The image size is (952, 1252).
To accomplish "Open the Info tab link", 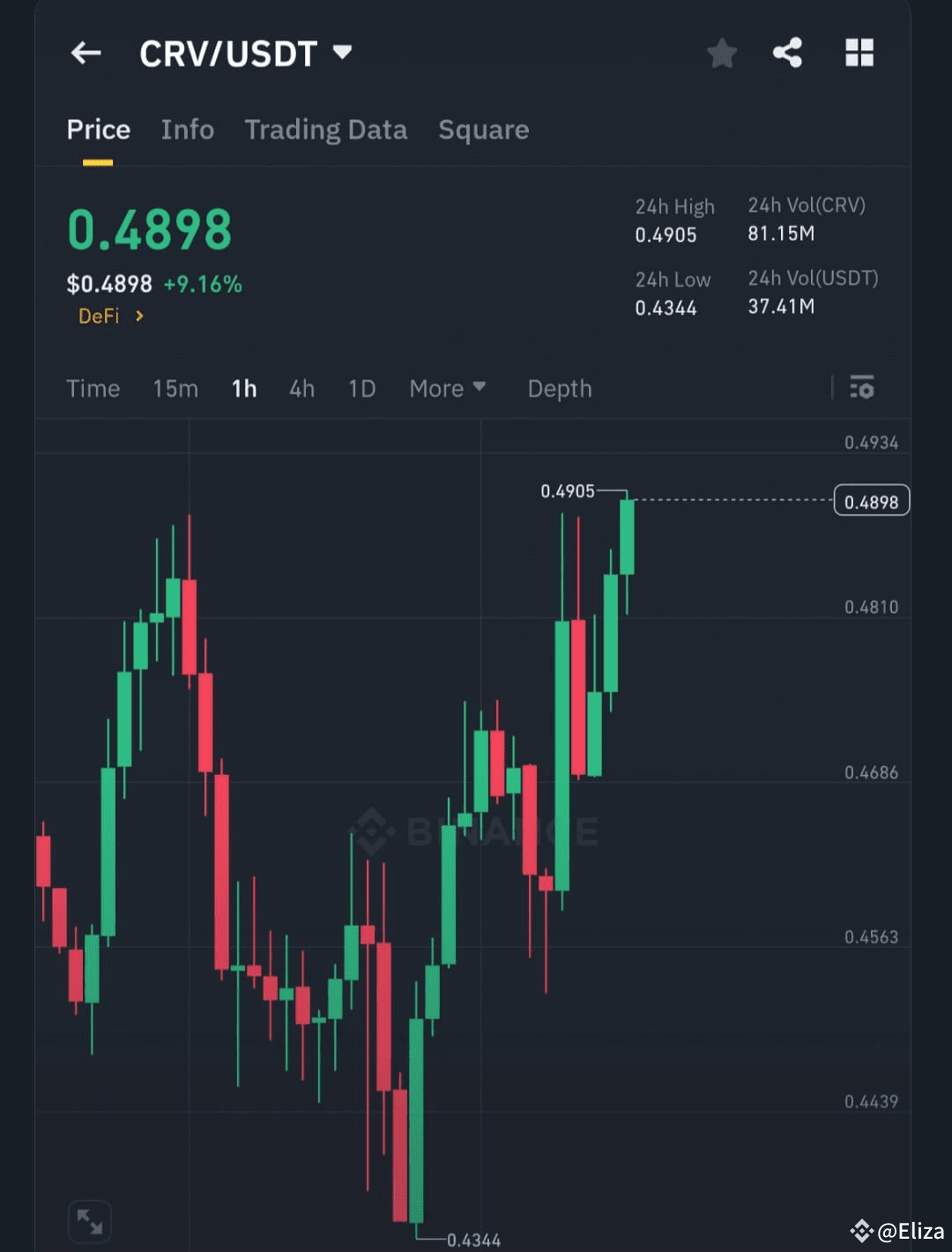I will pyautogui.click(x=187, y=130).
